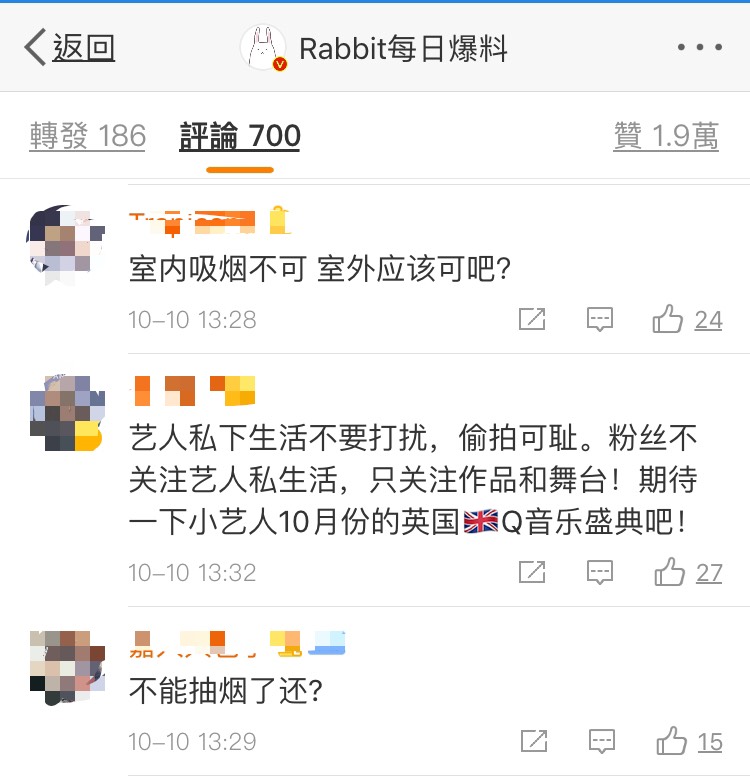Reply to the comment posted at 10-10 13:32

[x=599, y=573]
